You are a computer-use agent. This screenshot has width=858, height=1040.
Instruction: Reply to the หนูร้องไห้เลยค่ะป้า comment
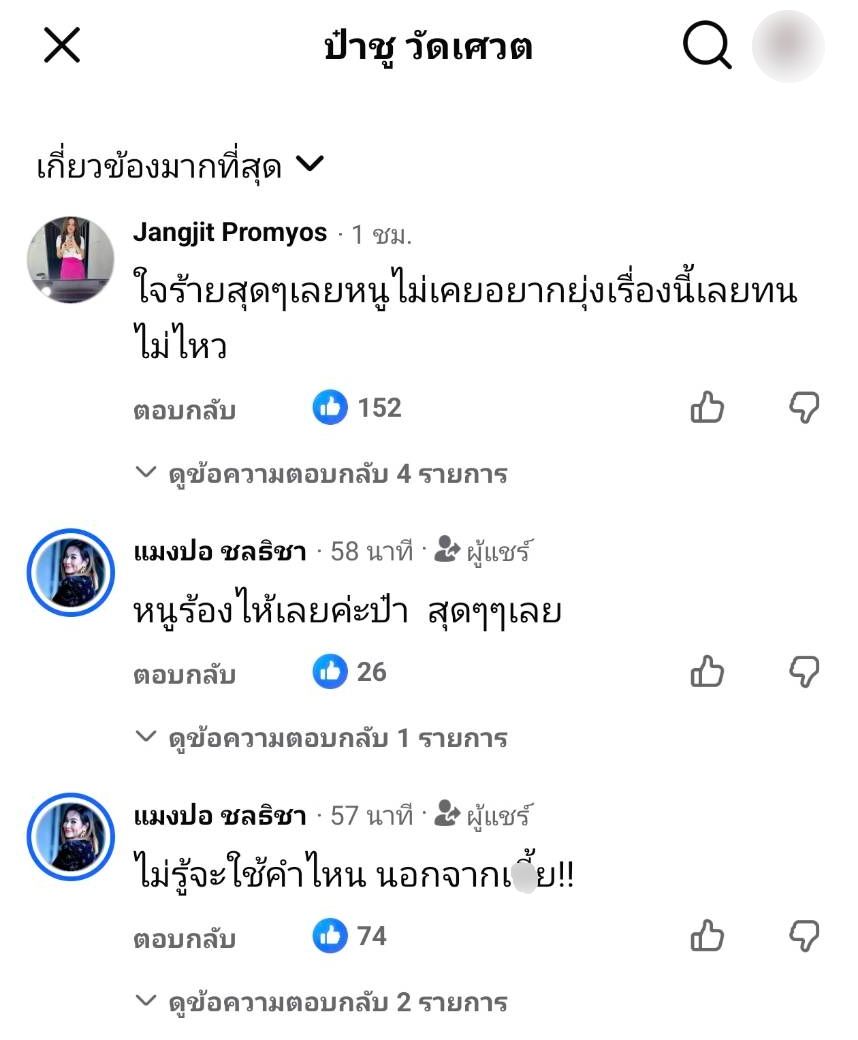tap(184, 674)
